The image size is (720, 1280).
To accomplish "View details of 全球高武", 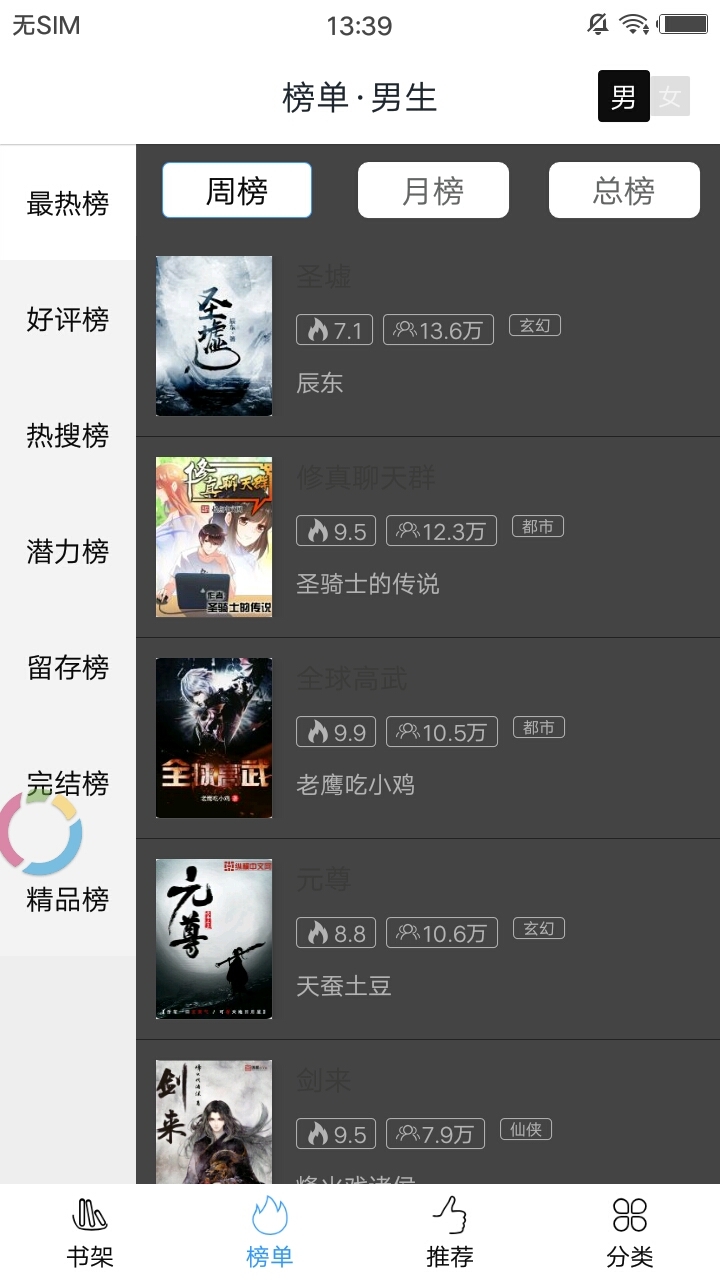I will 427,738.
